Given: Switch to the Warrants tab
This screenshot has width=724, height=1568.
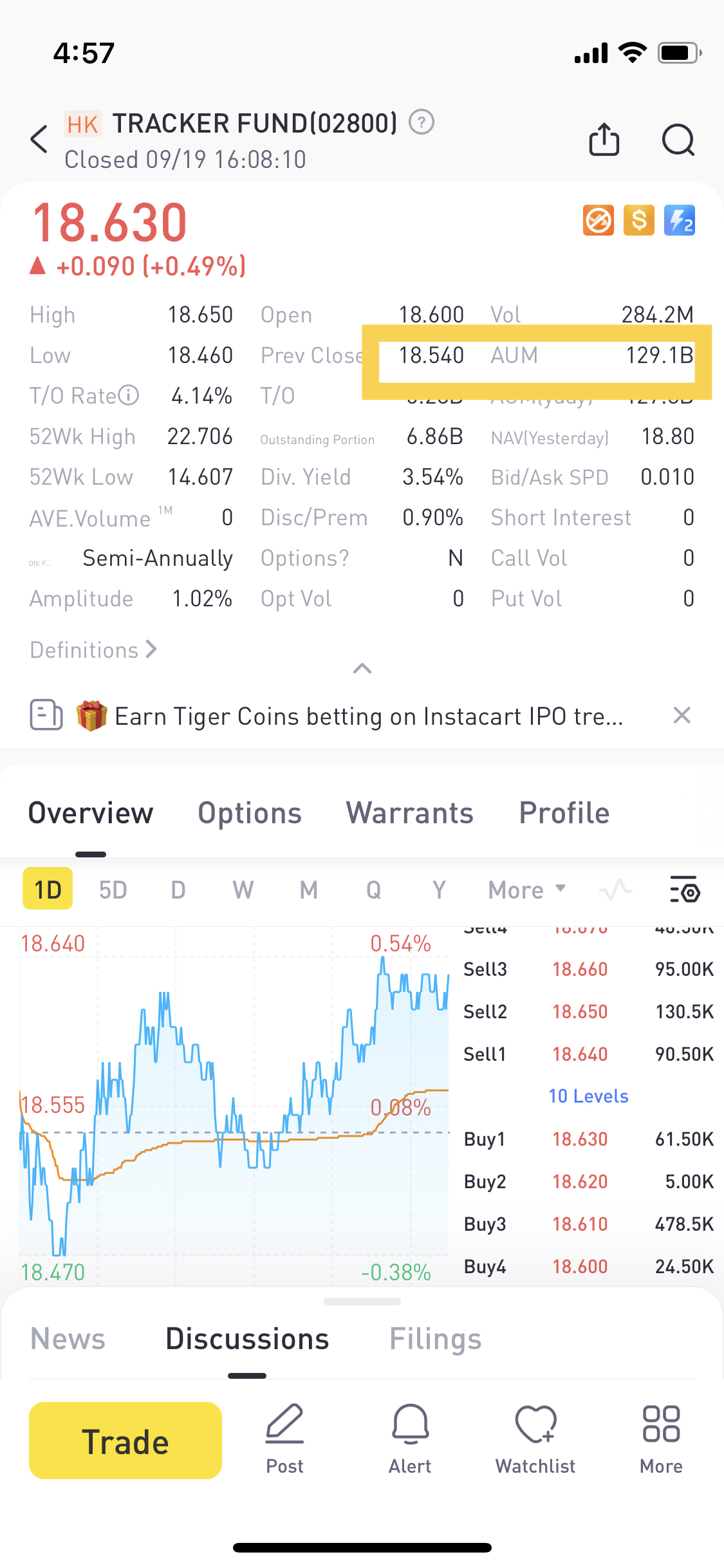Looking at the screenshot, I should pos(409,813).
